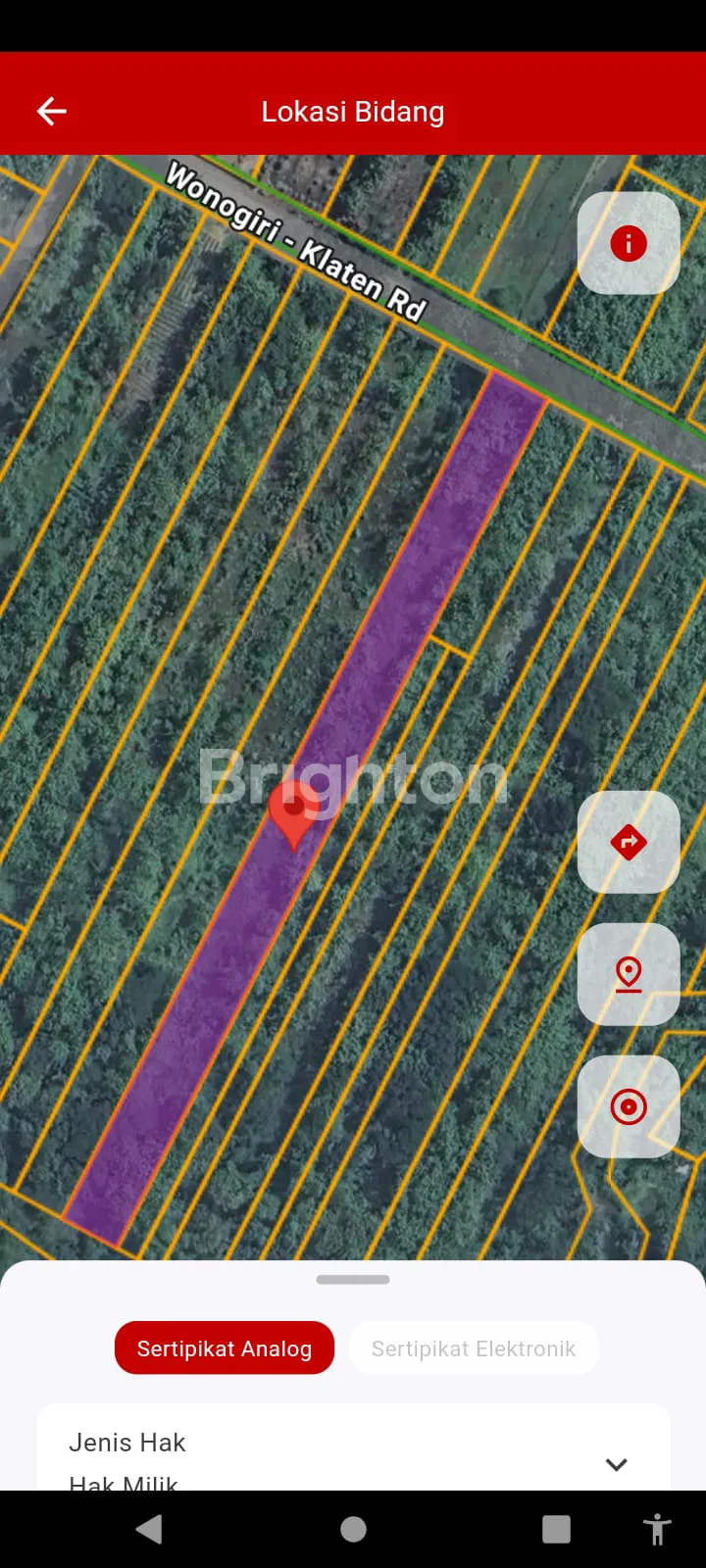Tap the system home button

[353, 1530]
